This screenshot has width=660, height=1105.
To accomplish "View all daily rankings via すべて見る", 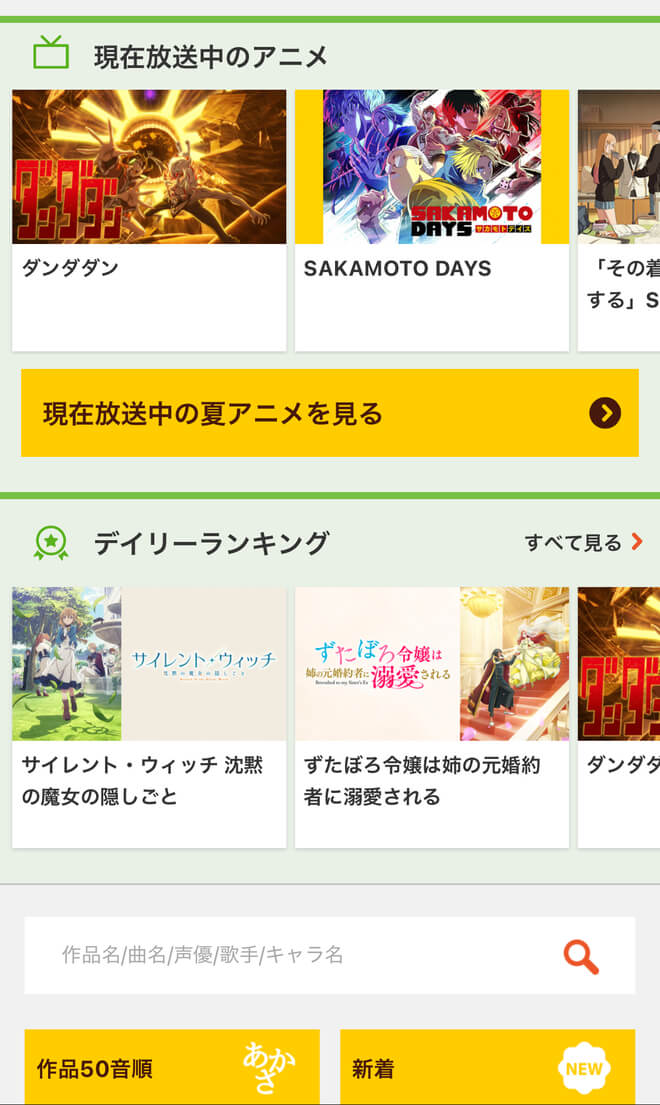I will pyautogui.click(x=583, y=543).
